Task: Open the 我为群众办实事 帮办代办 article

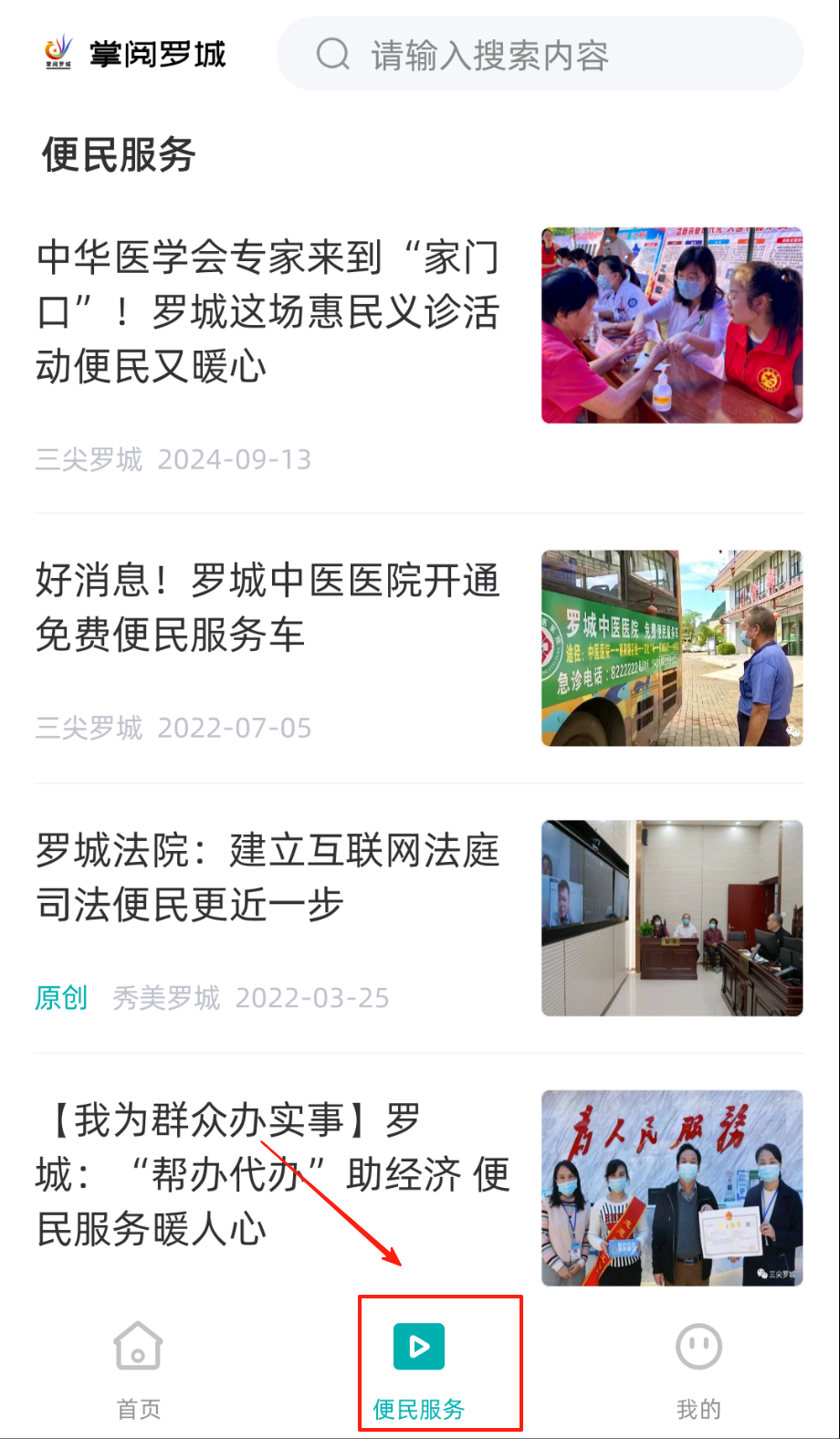Action: point(272,1174)
